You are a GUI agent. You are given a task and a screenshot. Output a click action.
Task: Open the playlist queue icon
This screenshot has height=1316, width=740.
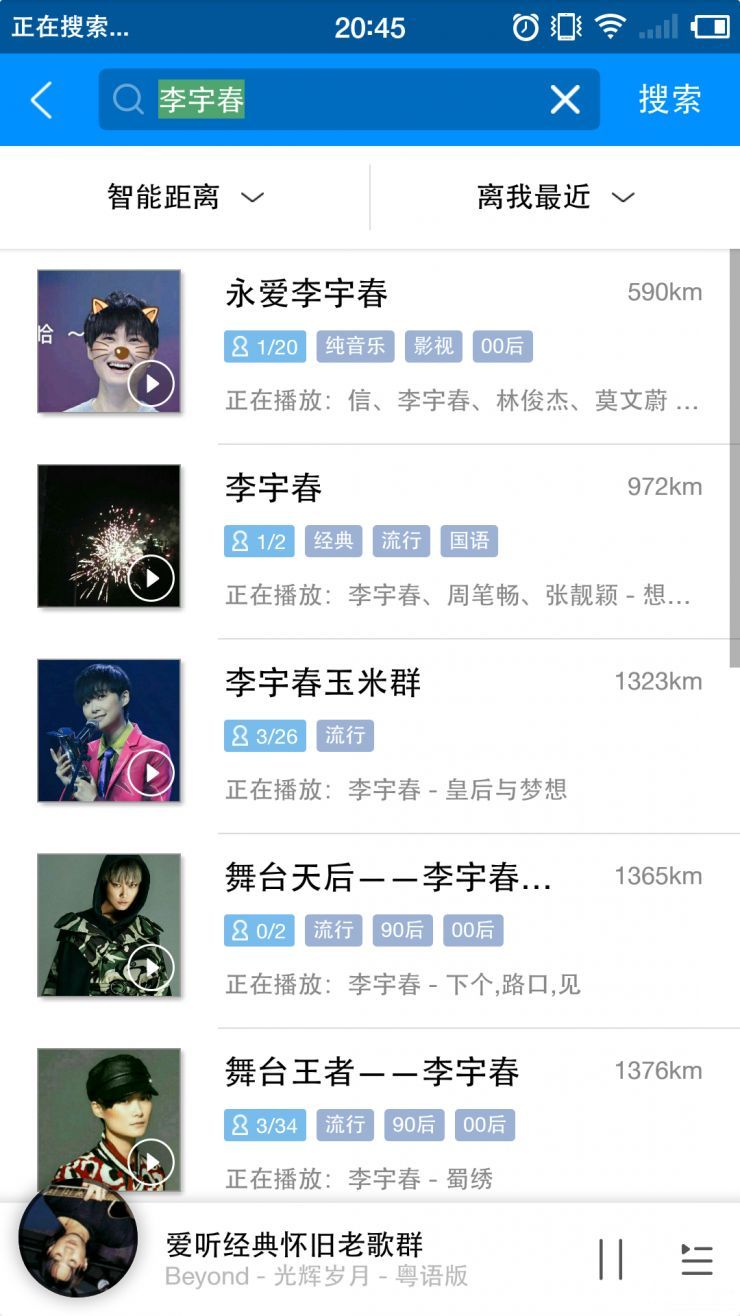point(697,1259)
